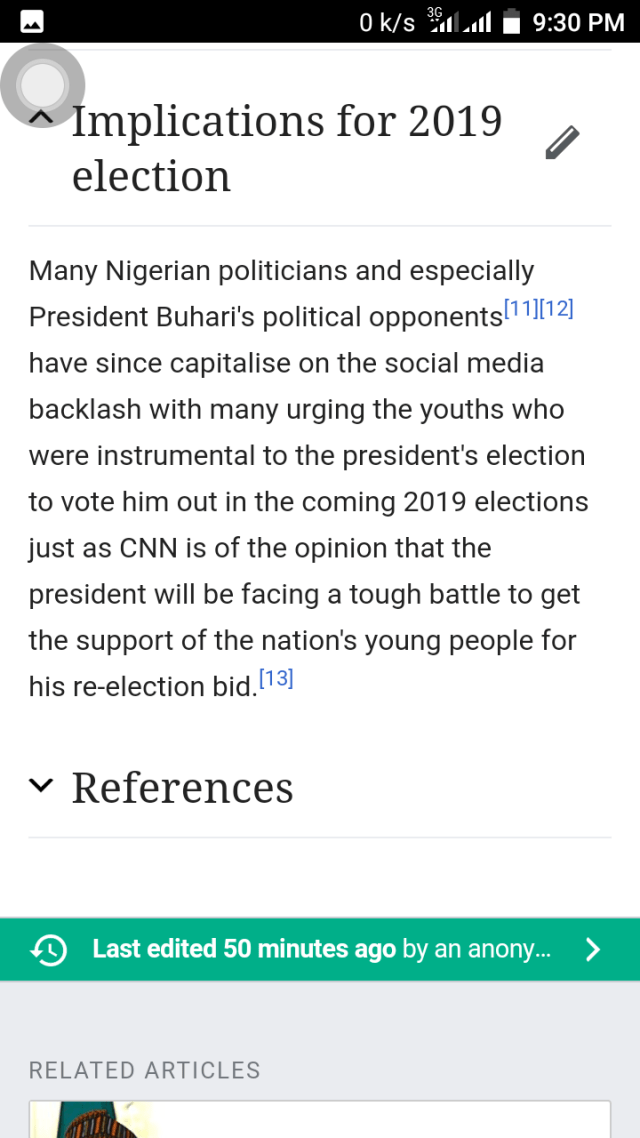Open the first related article card
The width and height of the screenshot is (640, 1138).
coord(320,1119)
